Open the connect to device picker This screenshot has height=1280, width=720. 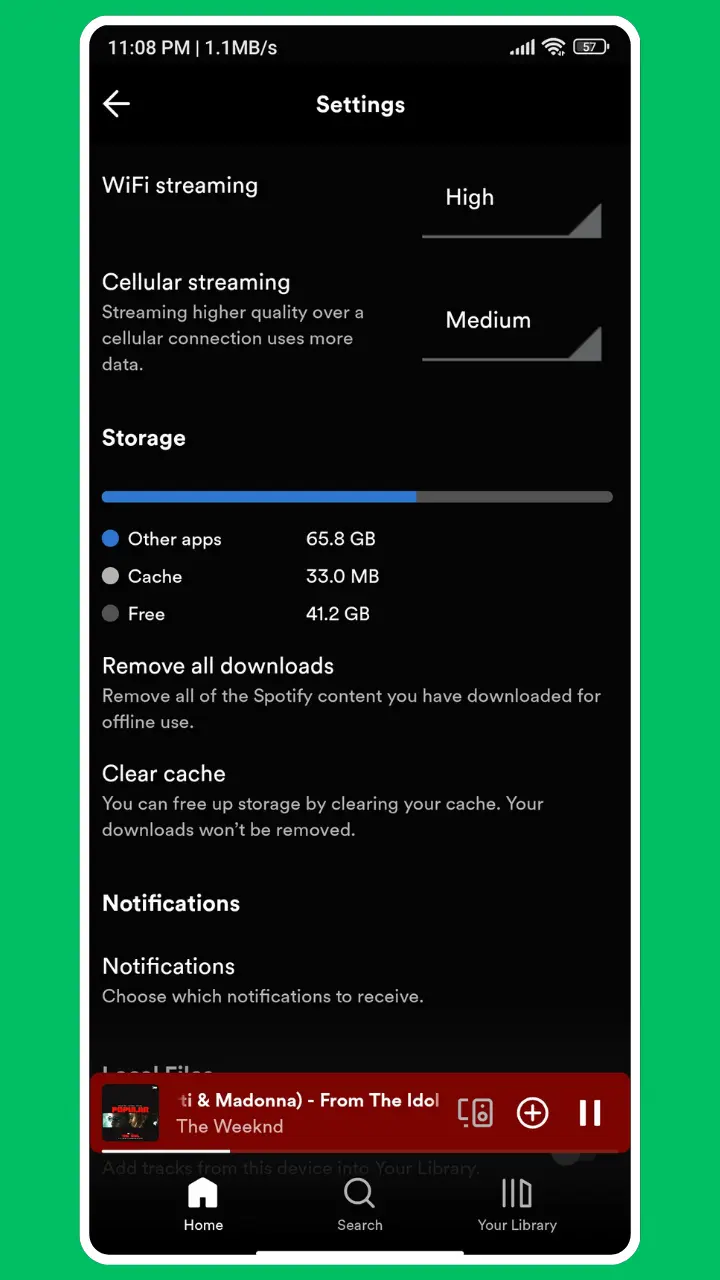click(475, 1113)
